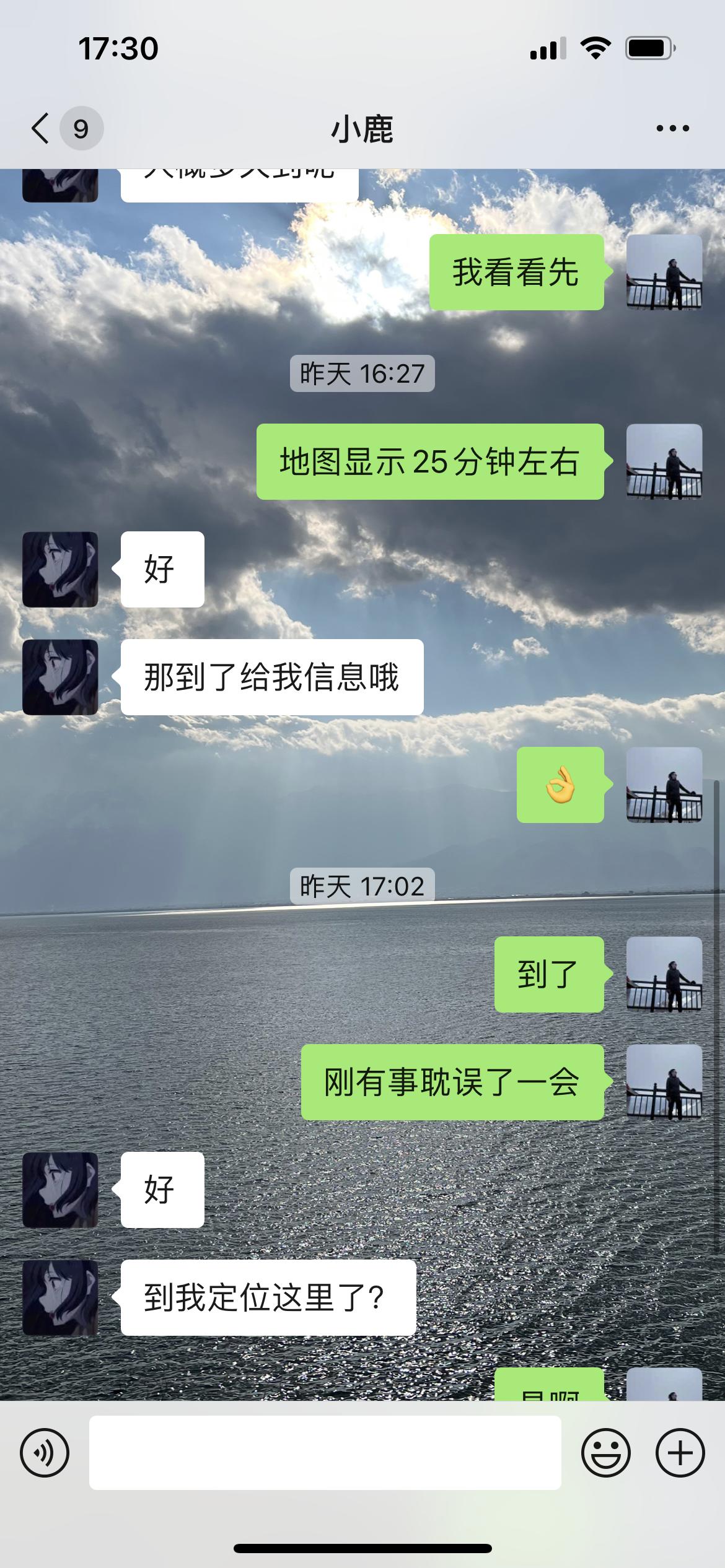Open chat info via three-dot menu
This screenshot has height=1568, width=725.
pyautogui.click(x=672, y=129)
